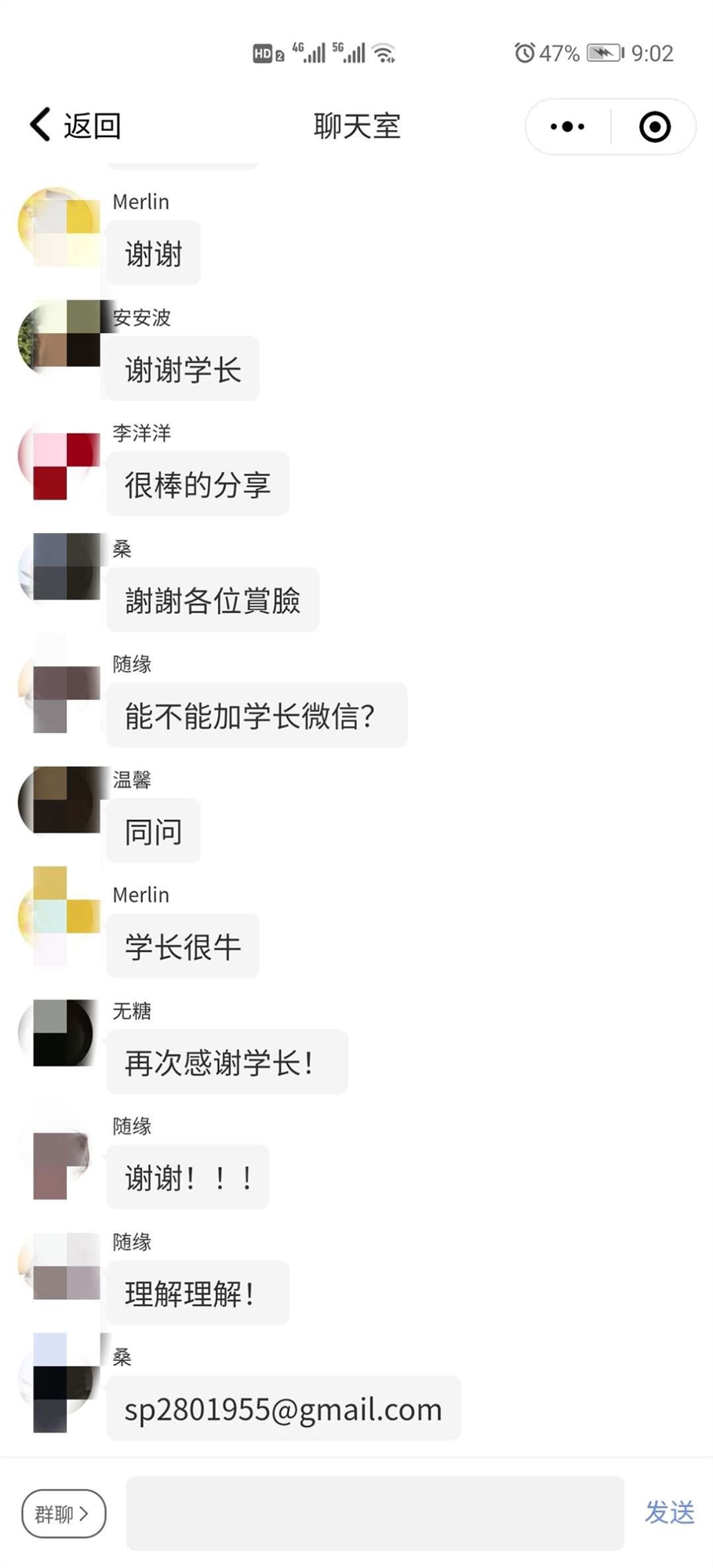Send the message with 发送
Image resolution: width=713 pixels, height=1568 pixels.
(x=669, y=1512)
